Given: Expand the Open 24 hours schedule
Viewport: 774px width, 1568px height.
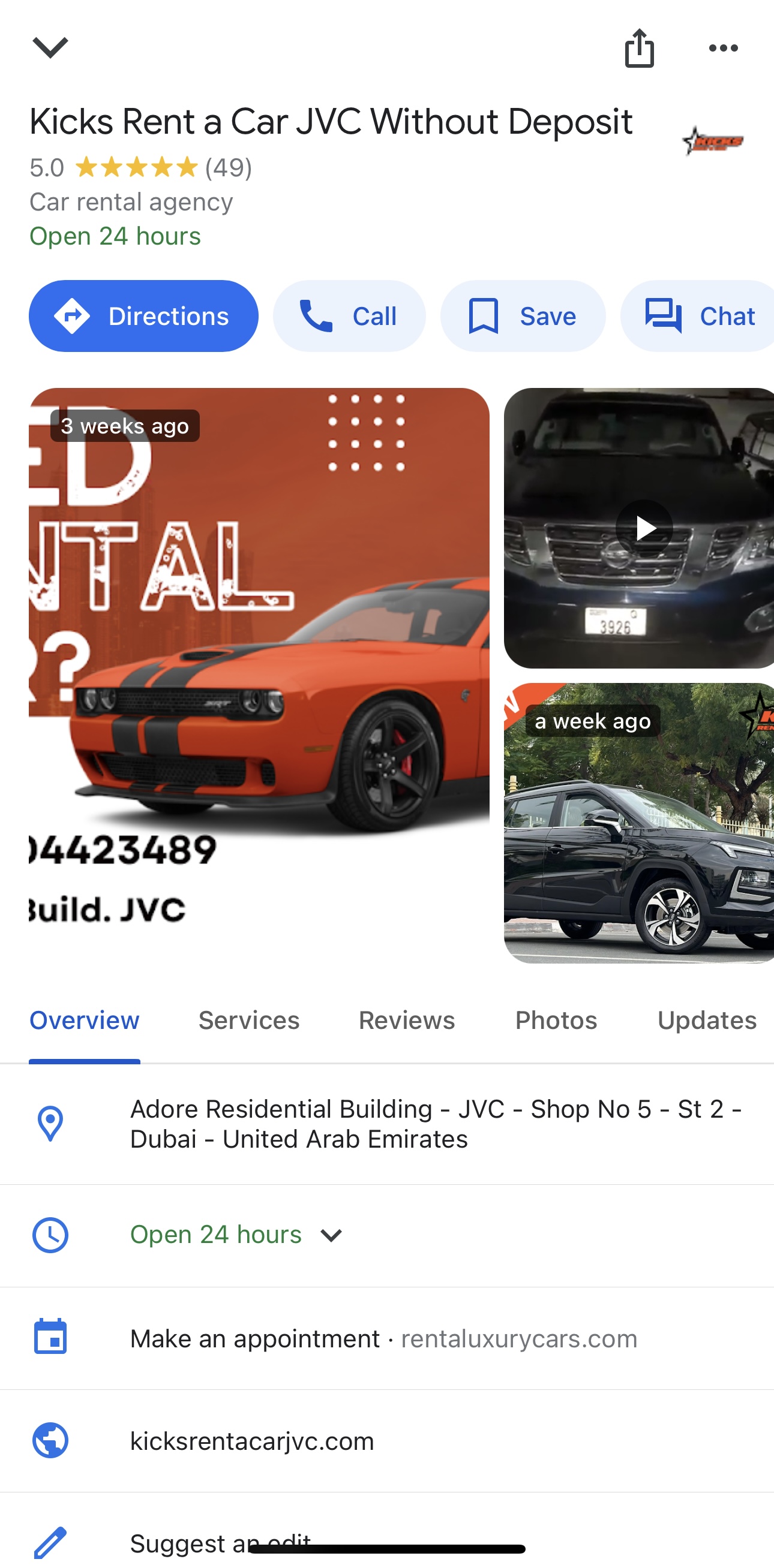Looking at the screenshot, I should coord(331,1235).
